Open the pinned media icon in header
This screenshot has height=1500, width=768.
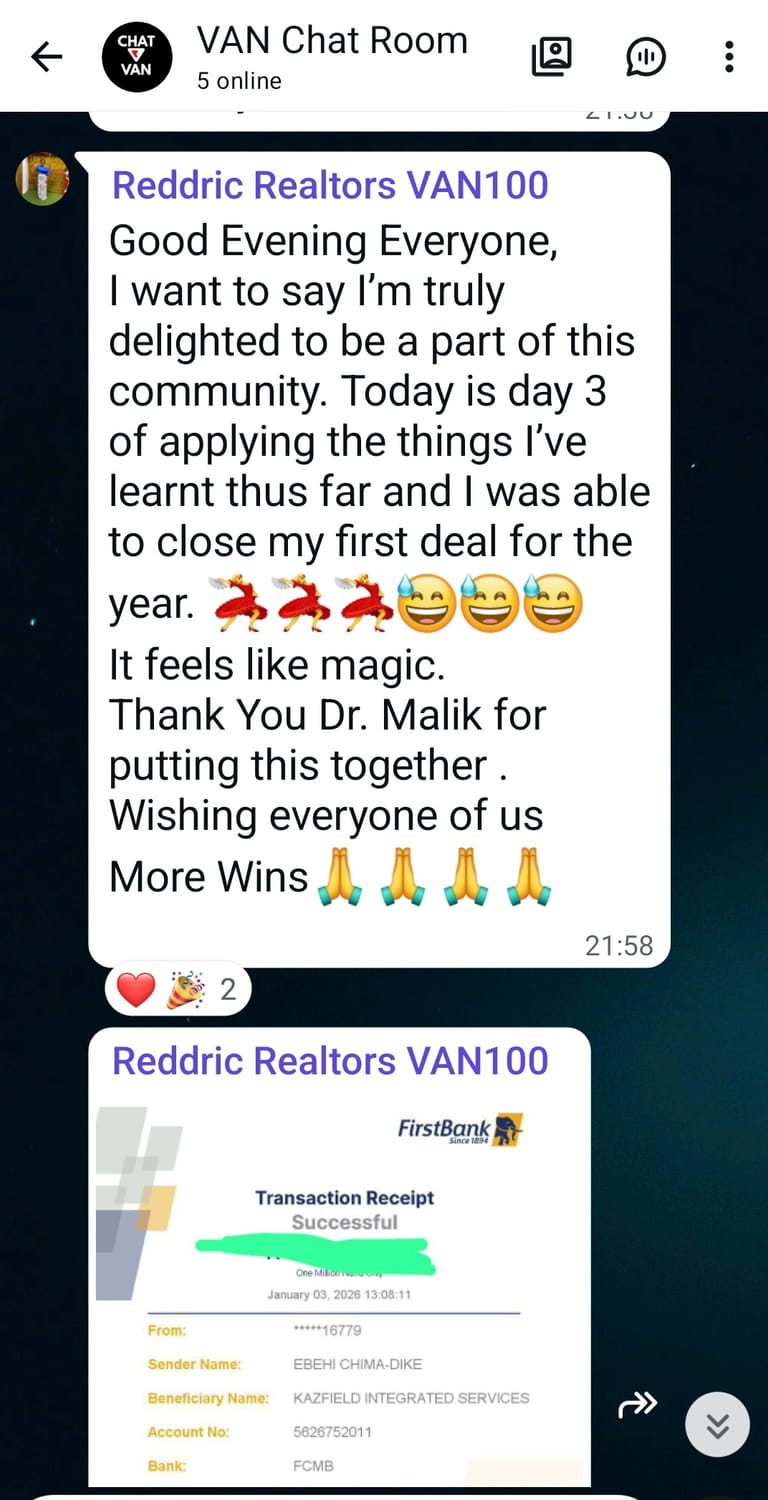click(x=551, y=57)
